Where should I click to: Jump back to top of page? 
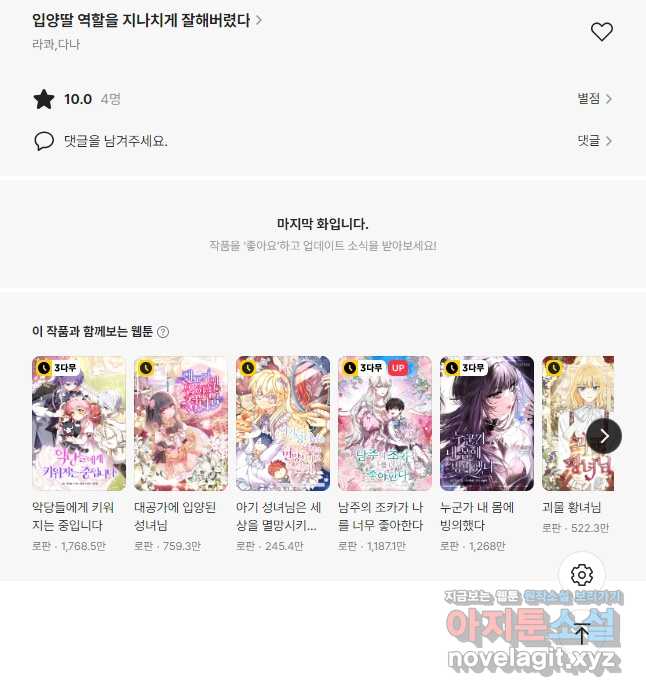click(582, 633)
